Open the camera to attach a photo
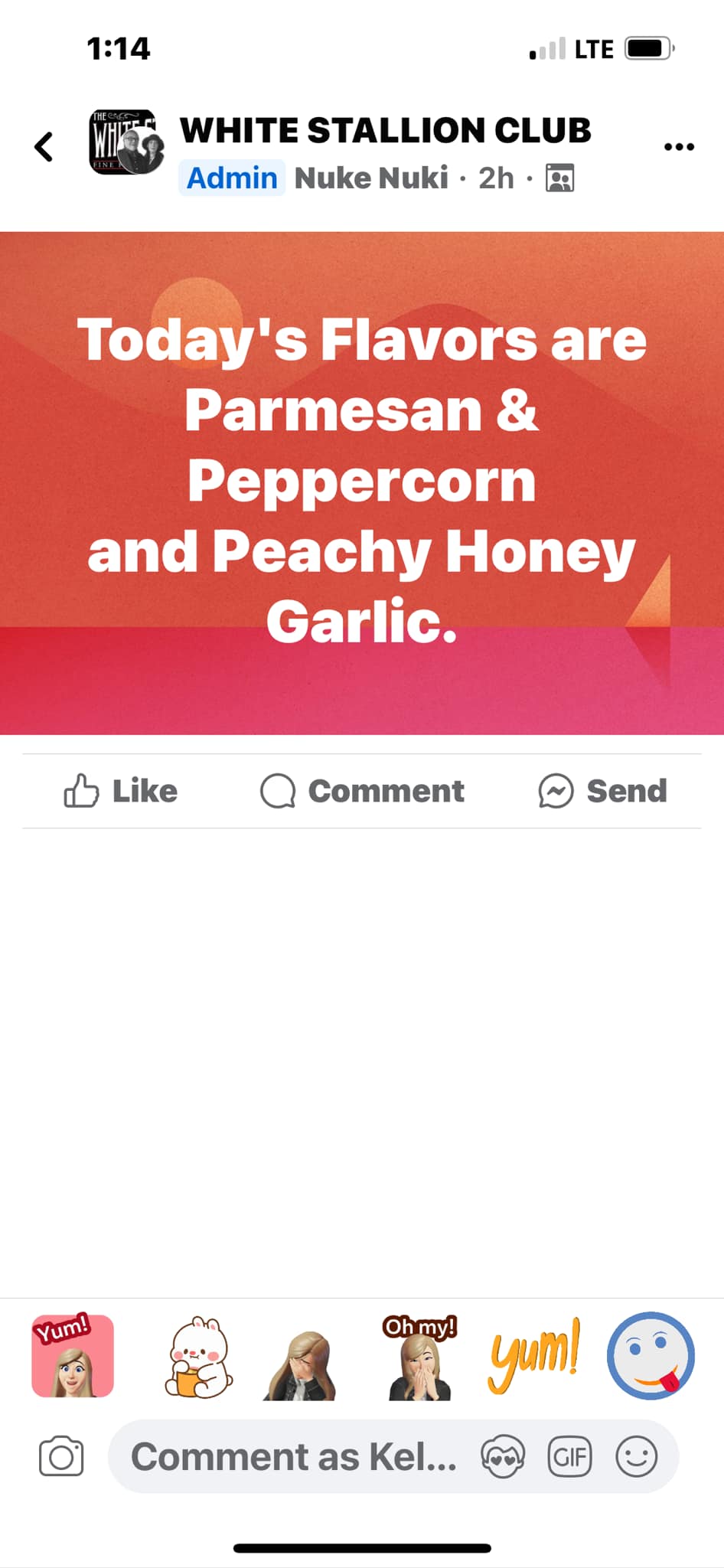Image resolution: width=724 pixels, height=1568 pixels. pos(62,1457)
